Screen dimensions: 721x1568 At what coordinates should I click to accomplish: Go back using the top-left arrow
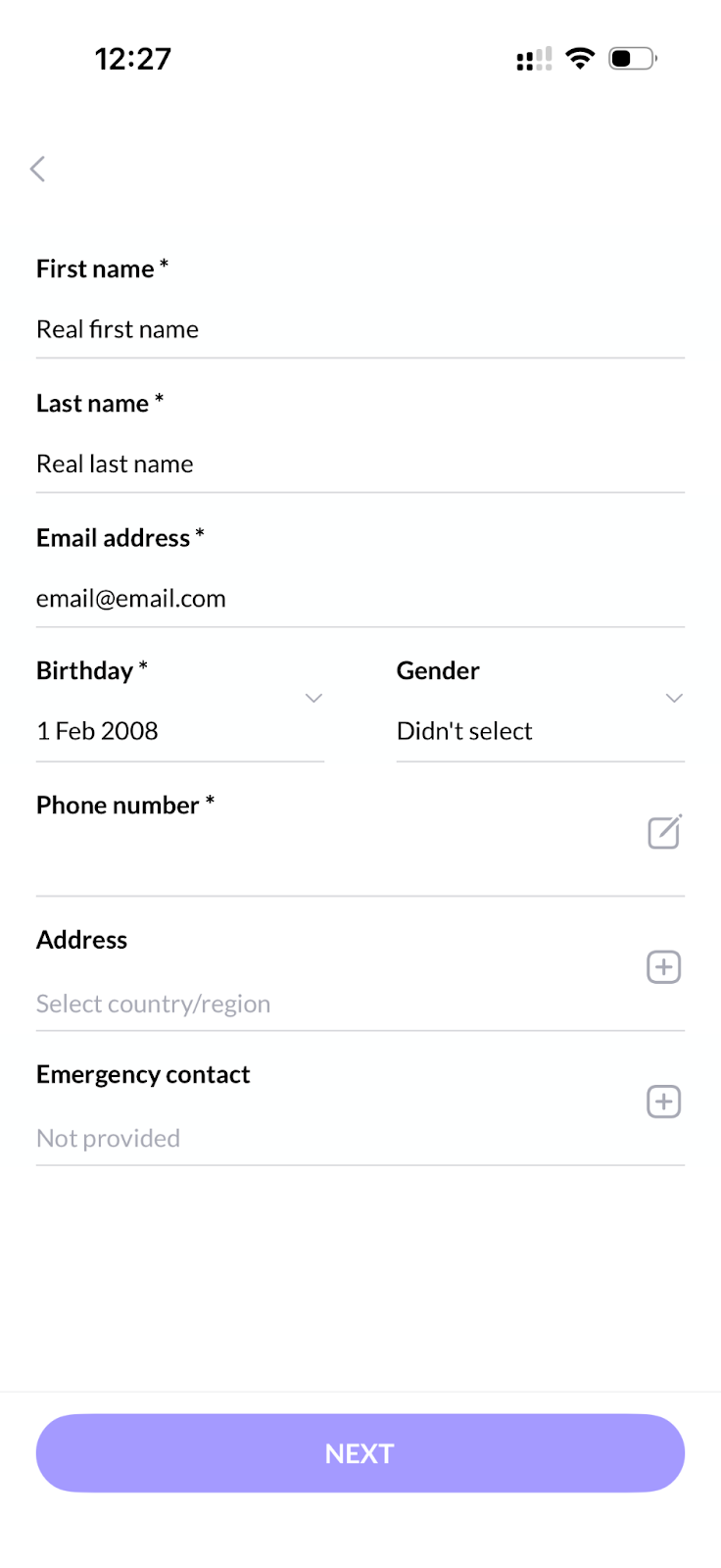point(38,170)
